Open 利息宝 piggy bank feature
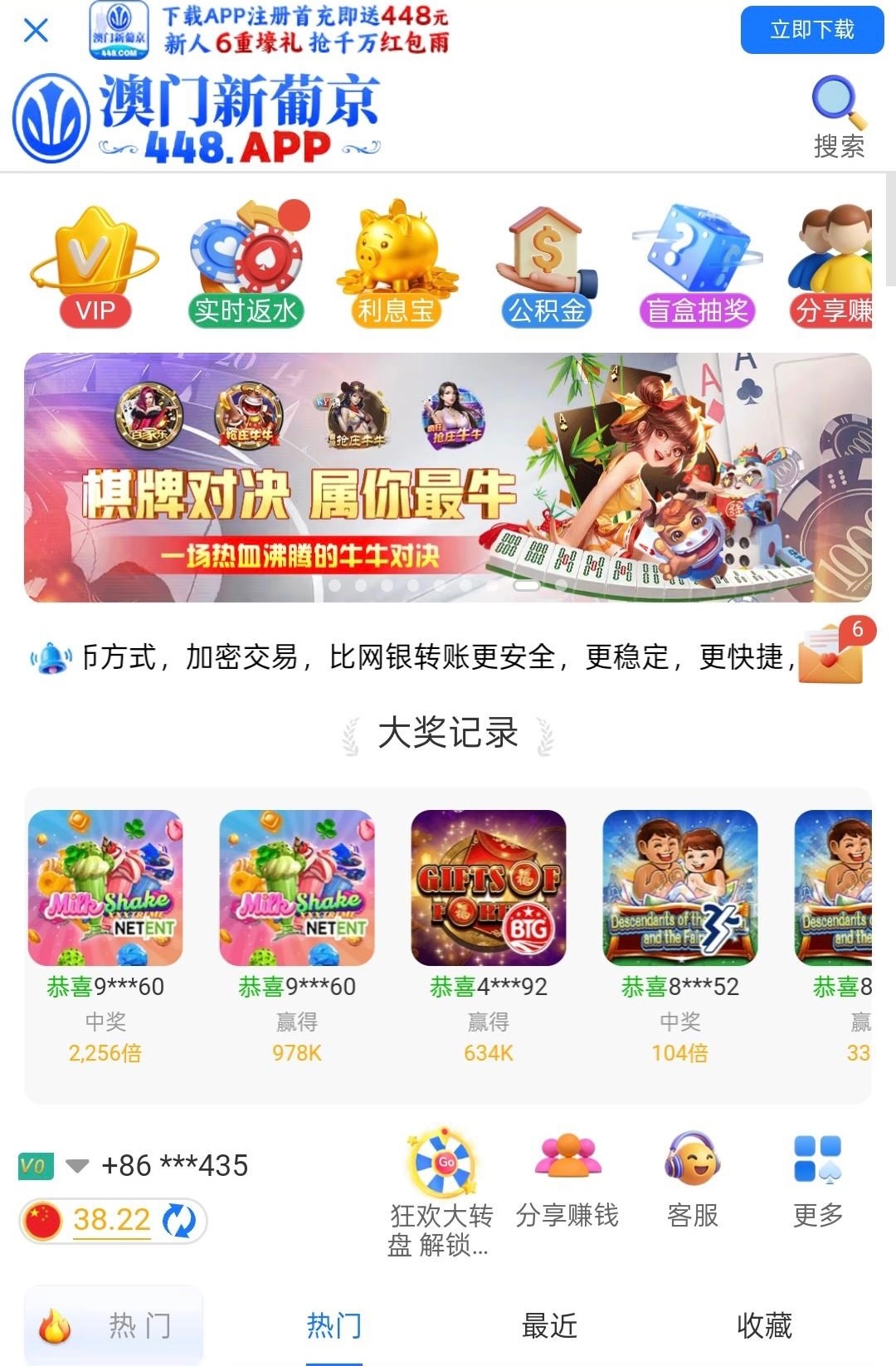Viewport: 896px width, 1366px height. tap(396, 266)
